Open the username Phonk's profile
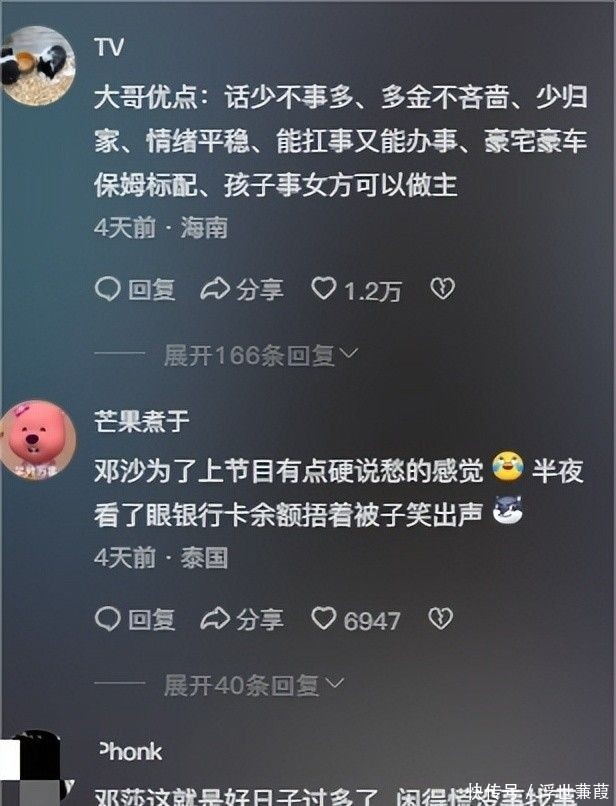The image size is (616, 806). pos(130,751)
